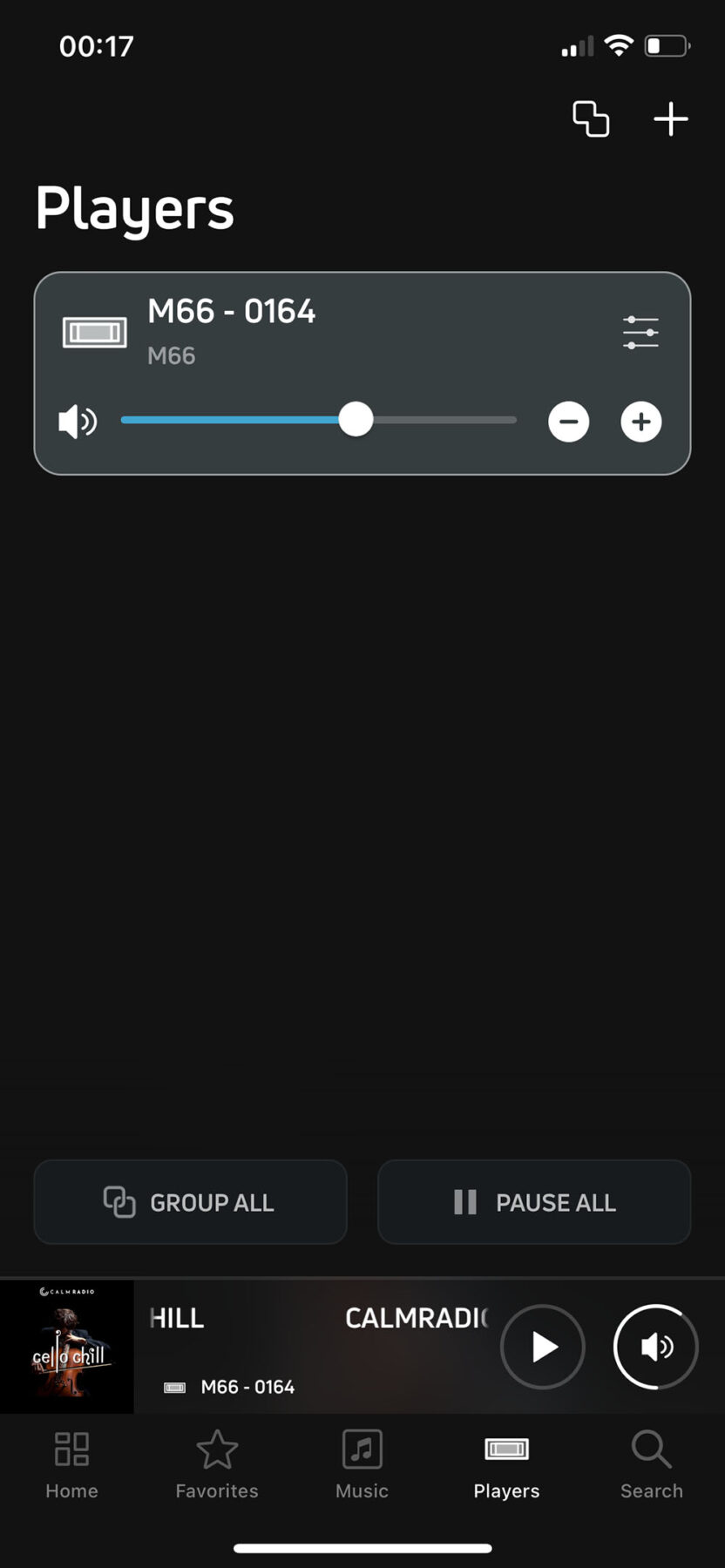The image size is (725, 1568).
Task: Open the group players icon at top
Action: (x=590, y=119)
